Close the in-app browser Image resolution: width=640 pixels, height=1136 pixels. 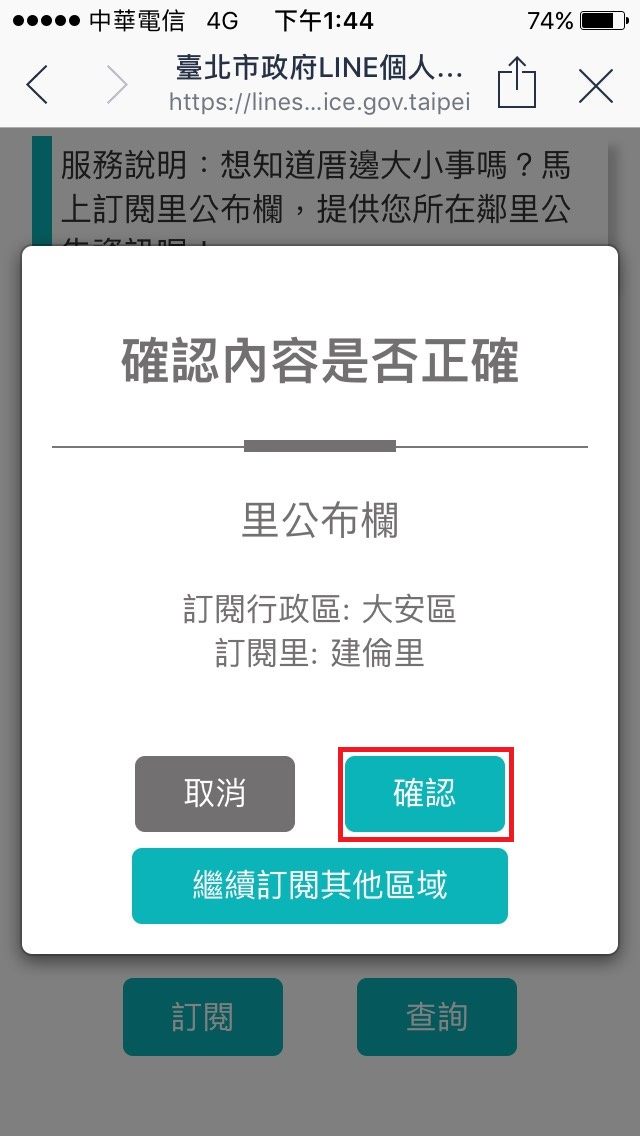[596, 86]
